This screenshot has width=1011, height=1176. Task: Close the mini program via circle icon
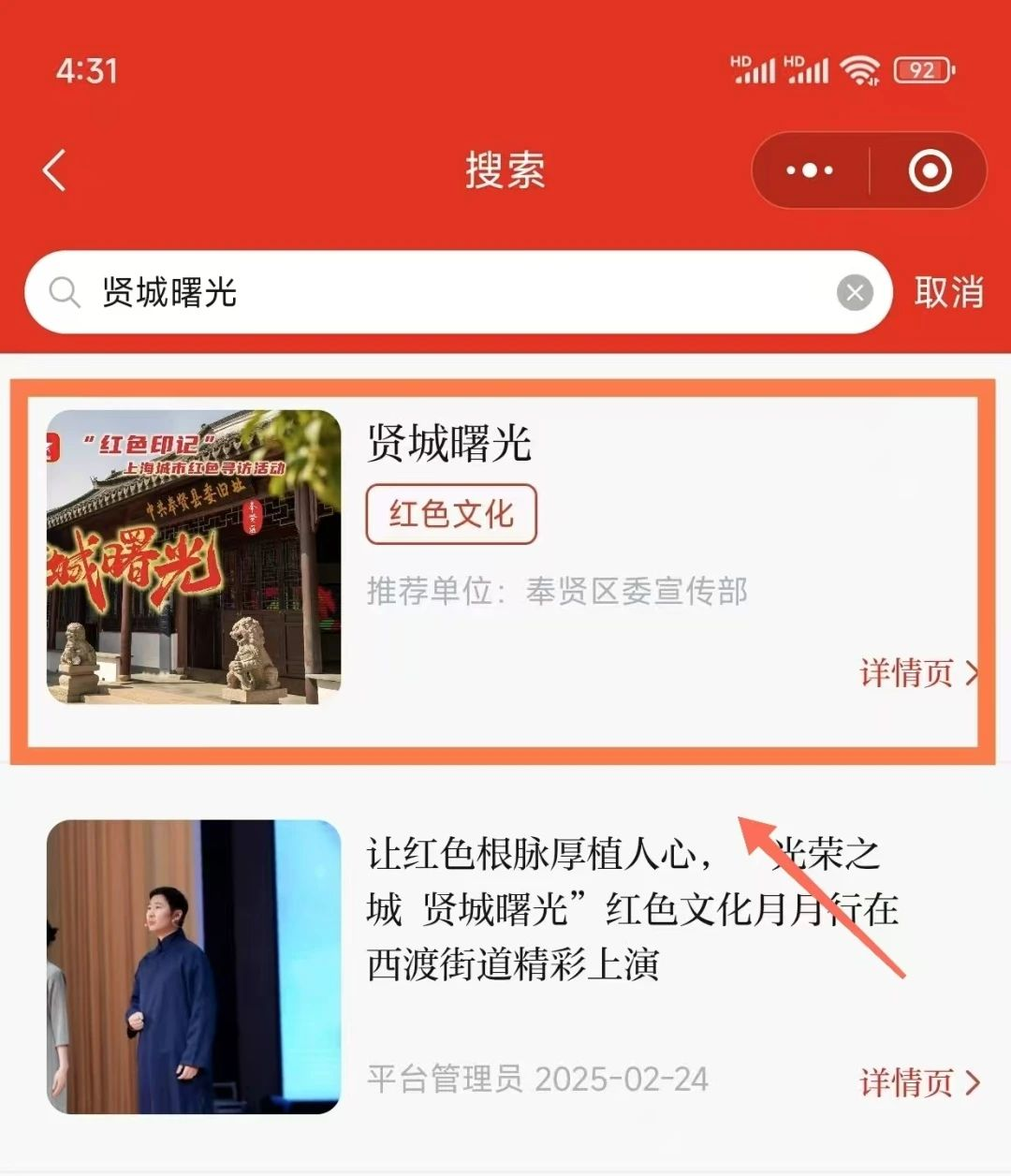coord(930,170)
